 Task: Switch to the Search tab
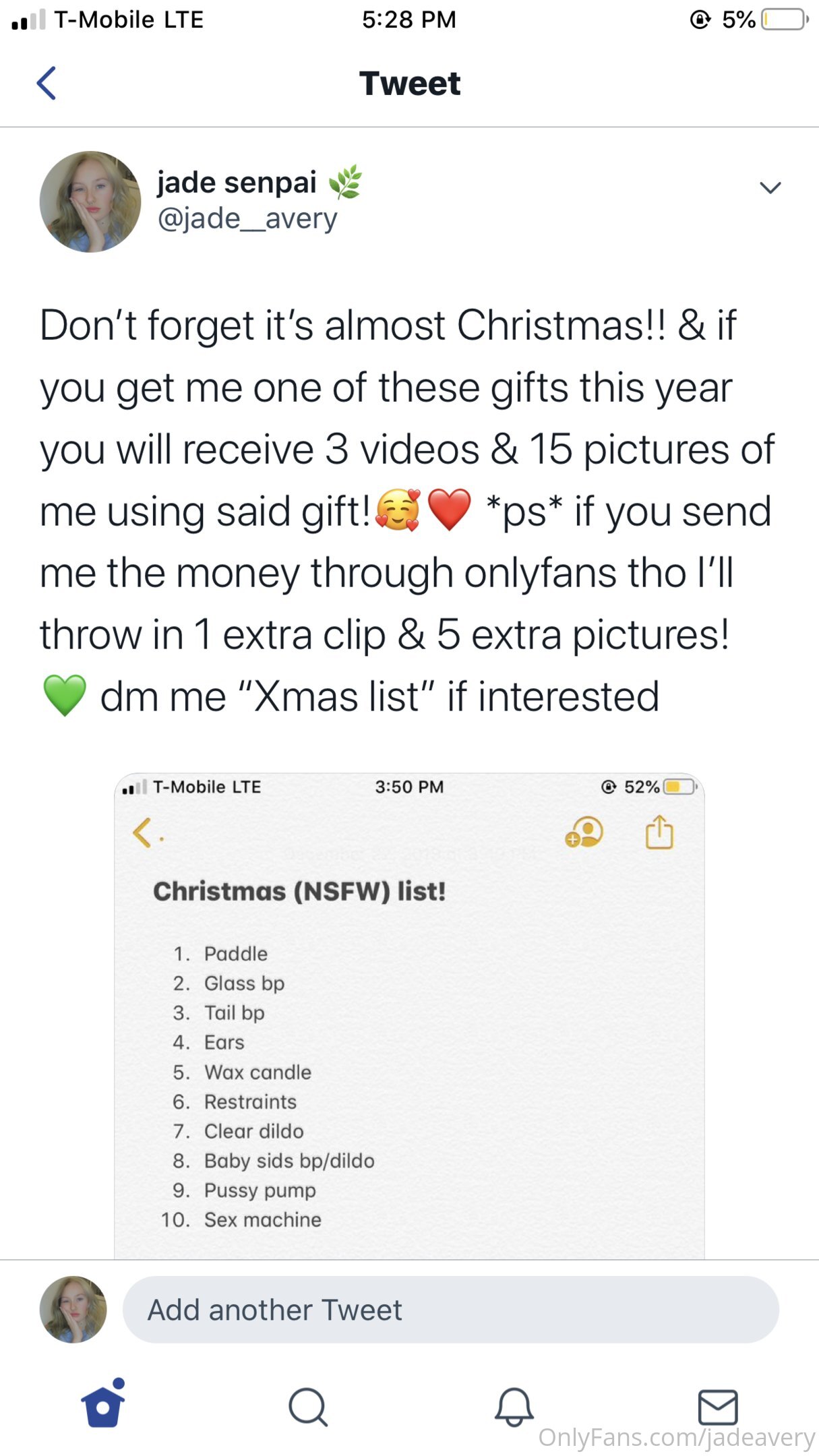tap(308, 1407)
